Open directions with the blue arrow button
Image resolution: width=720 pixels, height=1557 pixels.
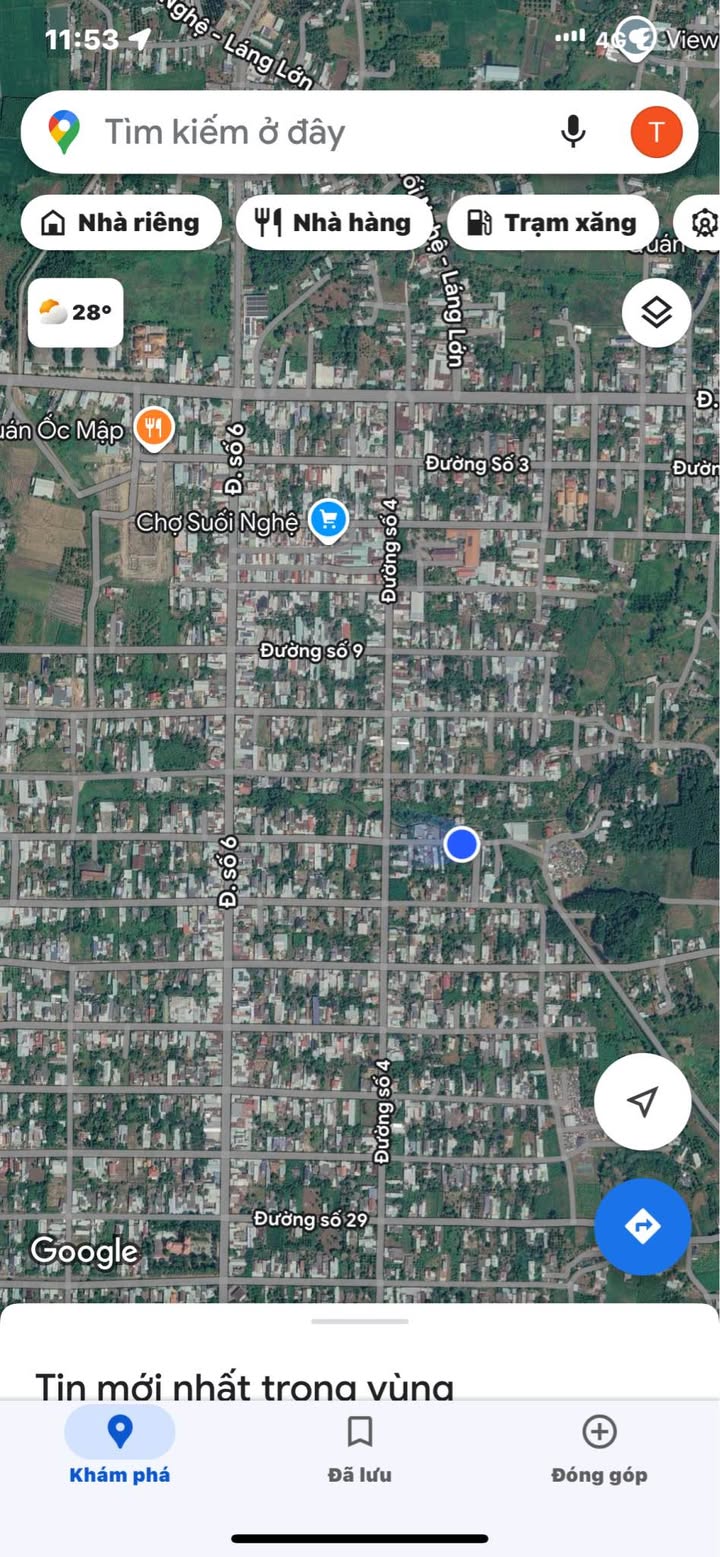[x=642, y=1226]
